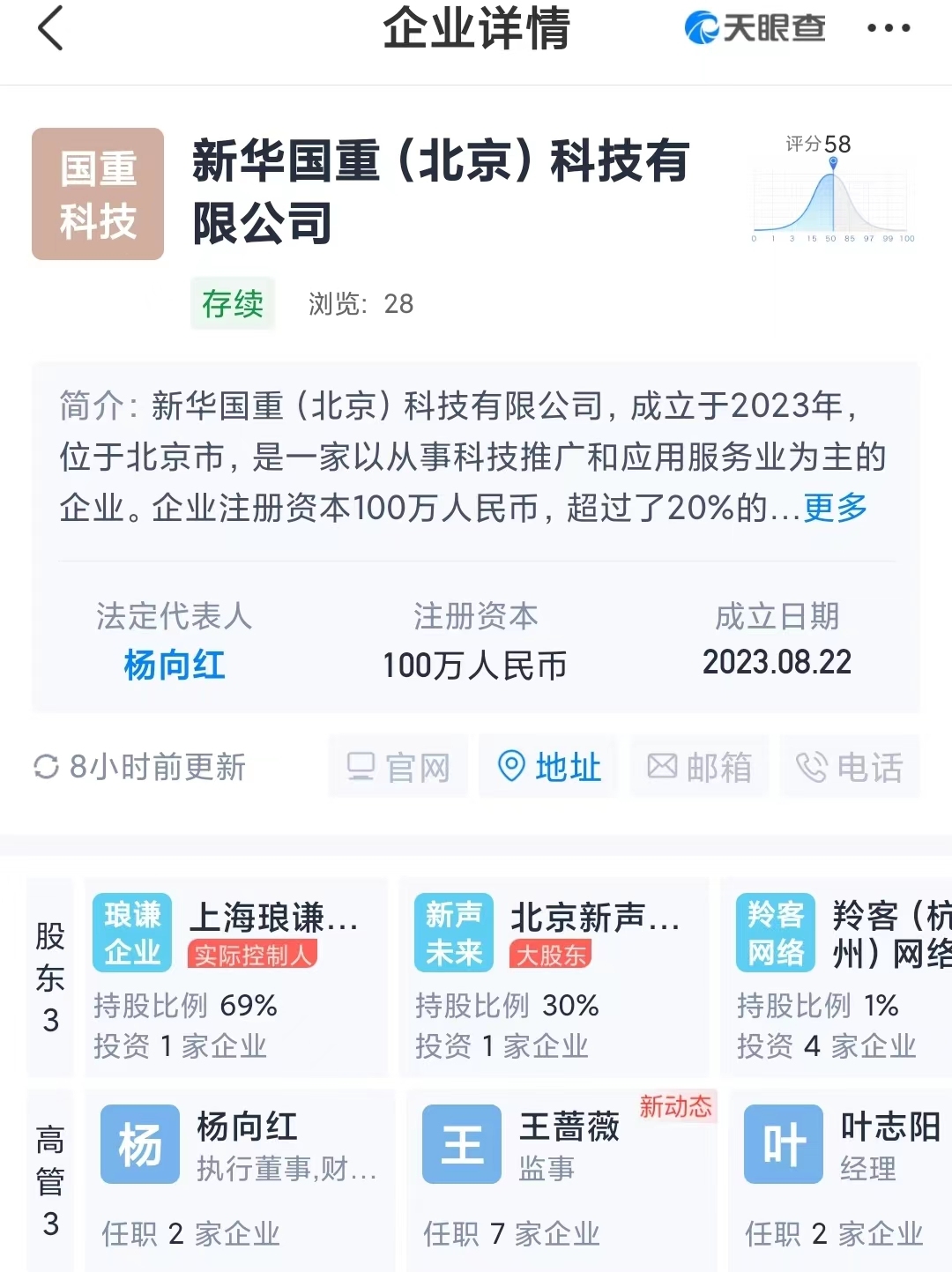Open shareholder card 上海琅谦
The width and height of the screenshot is (952, 1272).
tap(236, 977)
